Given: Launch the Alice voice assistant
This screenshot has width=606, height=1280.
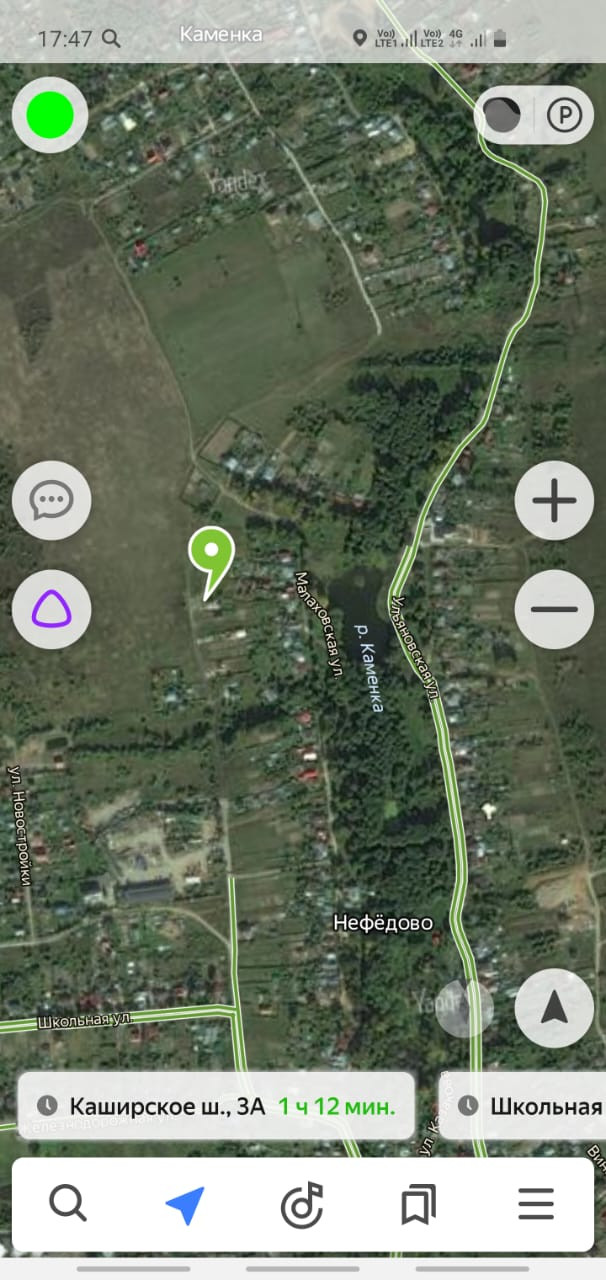Looking at the screenshot, I should [x=51, y=609].
